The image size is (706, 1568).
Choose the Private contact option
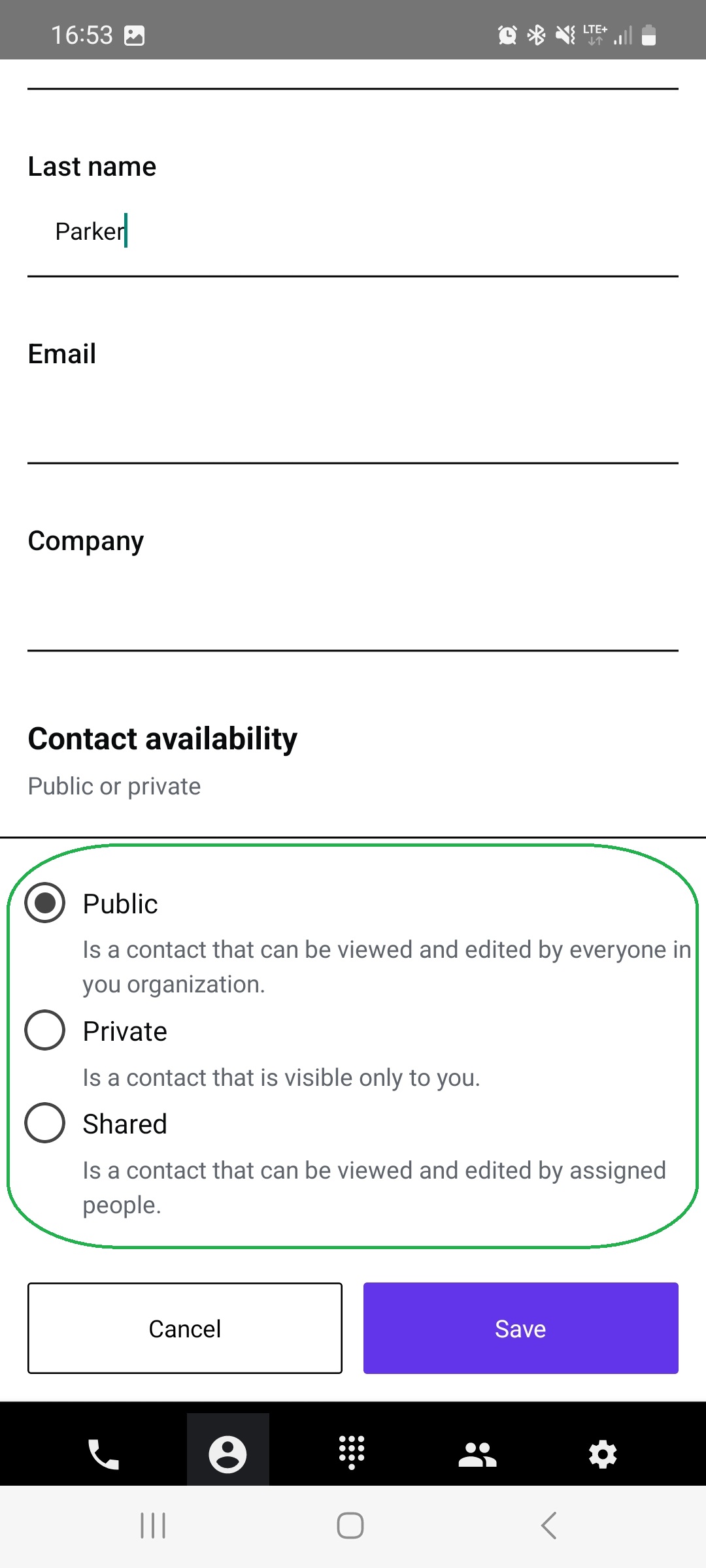click(45, 1030)
